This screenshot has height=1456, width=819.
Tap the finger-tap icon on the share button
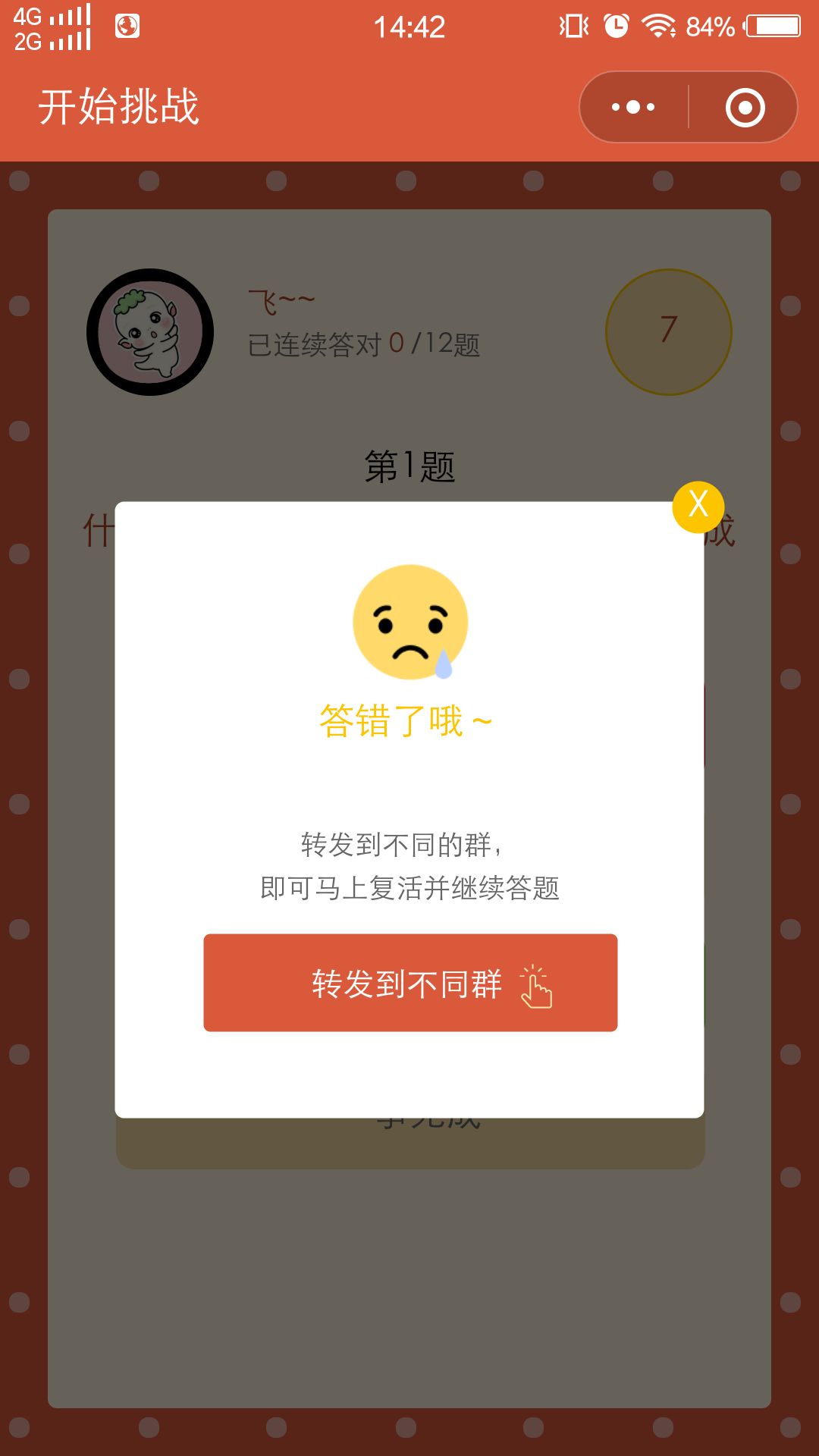(536, 986)
